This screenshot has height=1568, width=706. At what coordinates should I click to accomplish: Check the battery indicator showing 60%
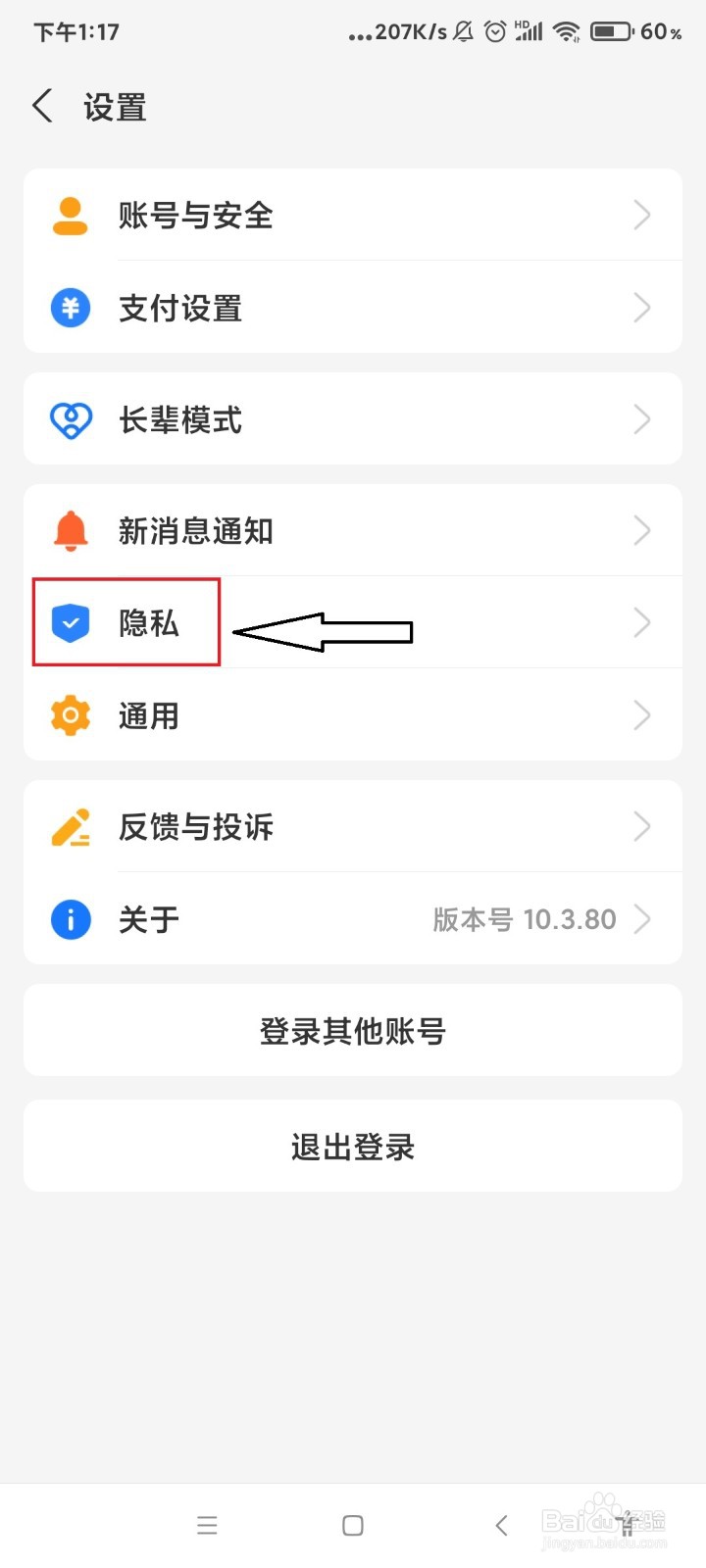610,30
